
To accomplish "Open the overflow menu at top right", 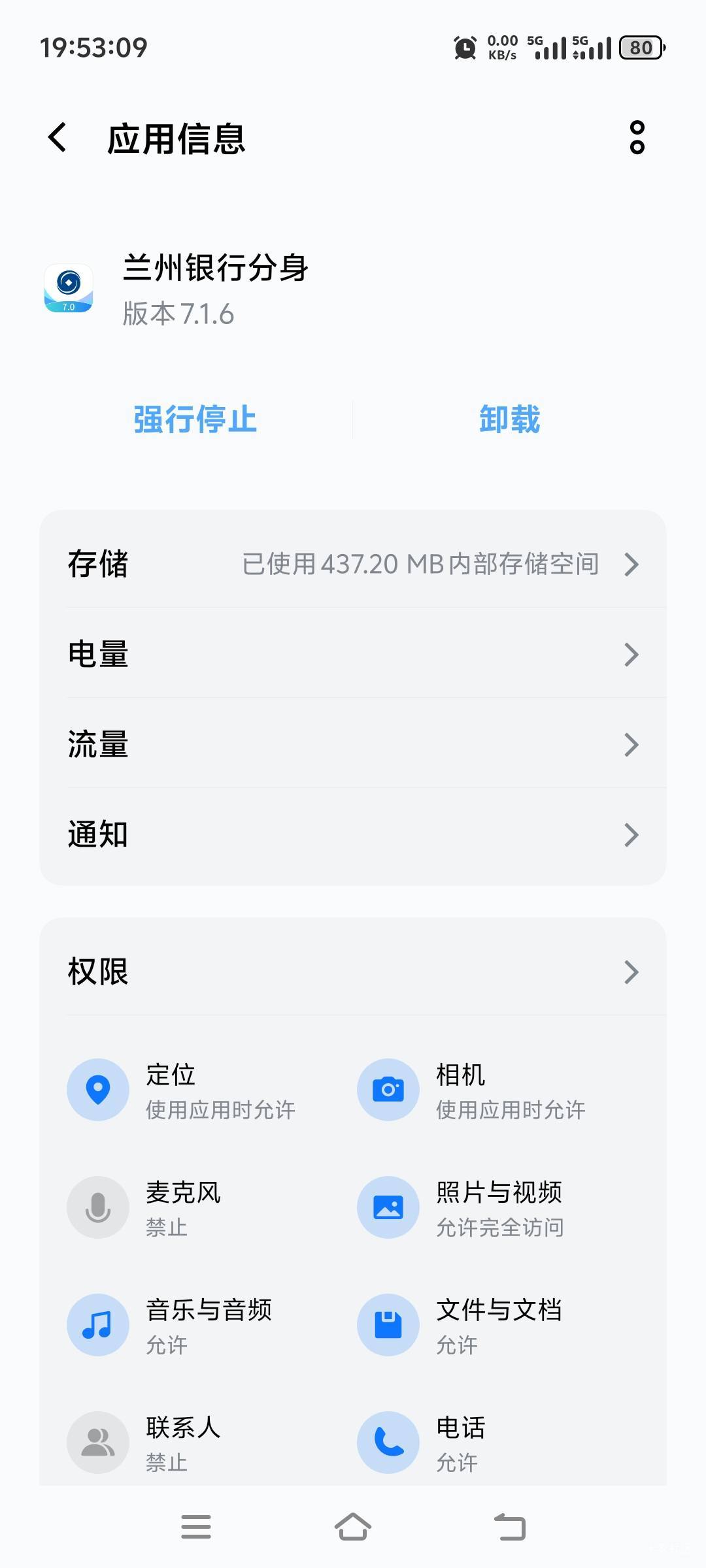I will point(637,137).
